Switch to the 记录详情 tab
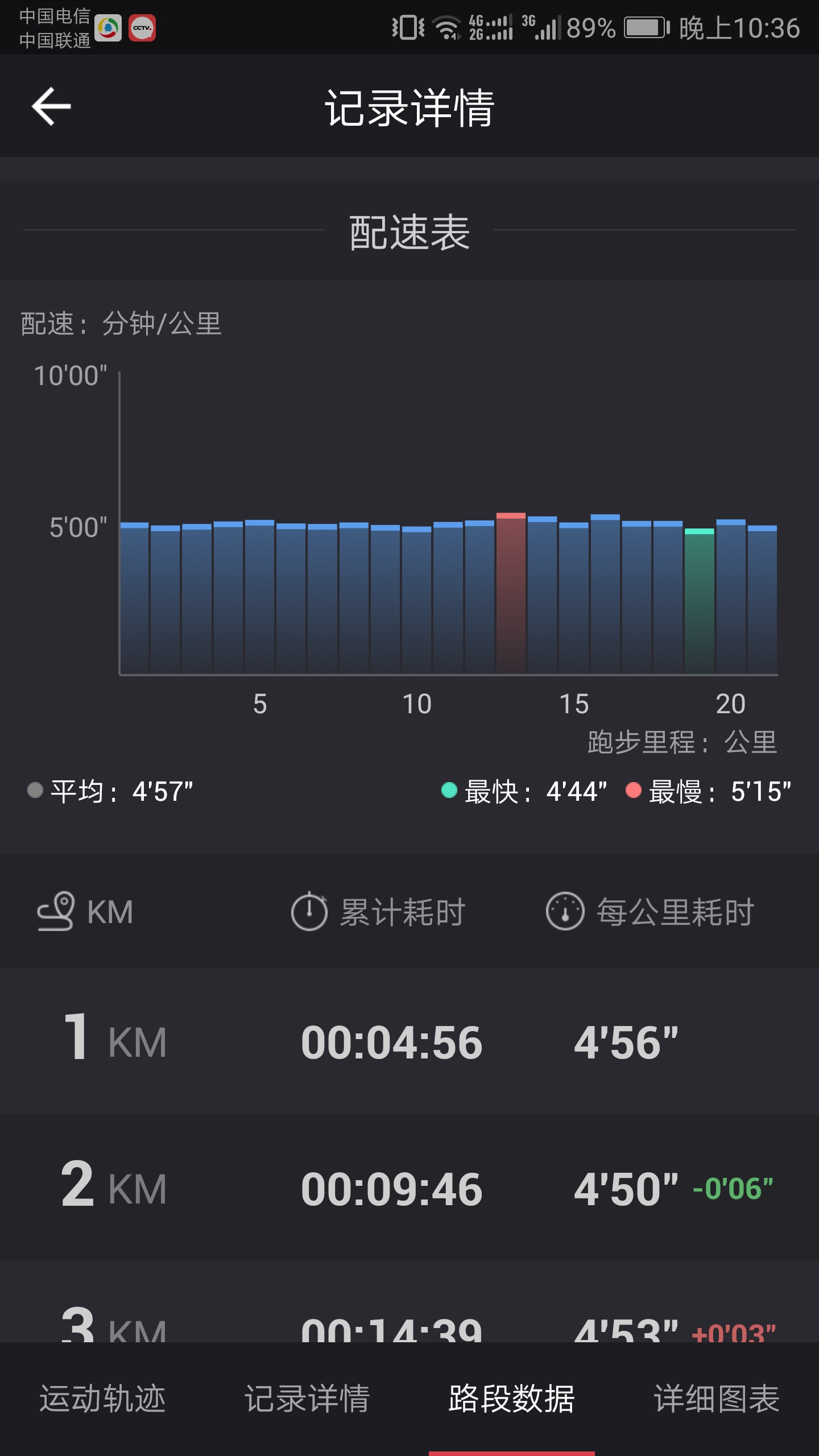 [x=307, y=1399]
